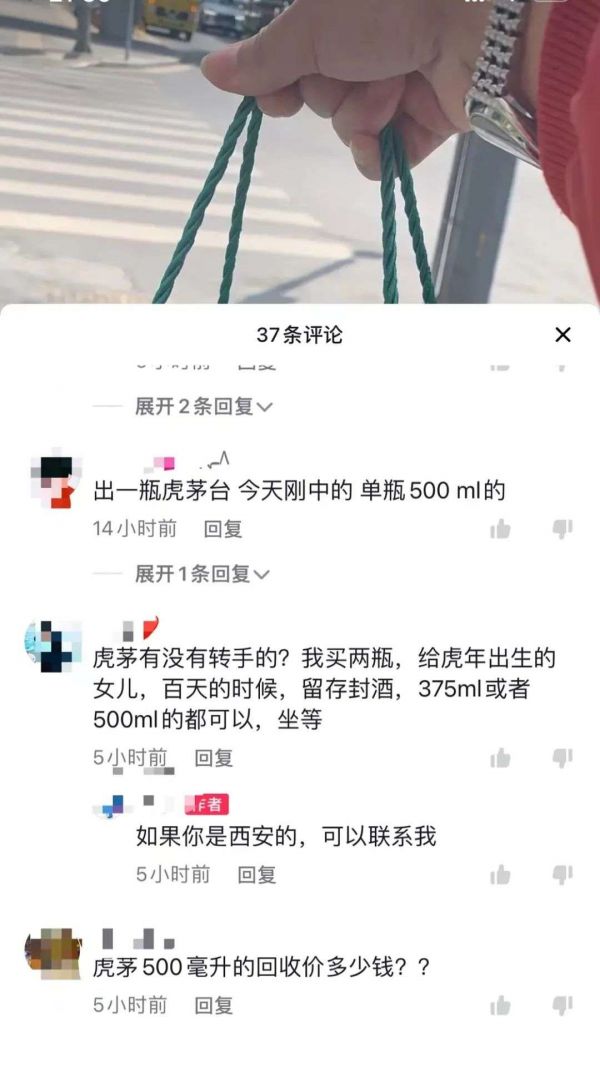This screenshot has width=600, height=1088.
Task: Reply to the 虎茅500毫升的回收价 comment
Action: [213, 1005]
